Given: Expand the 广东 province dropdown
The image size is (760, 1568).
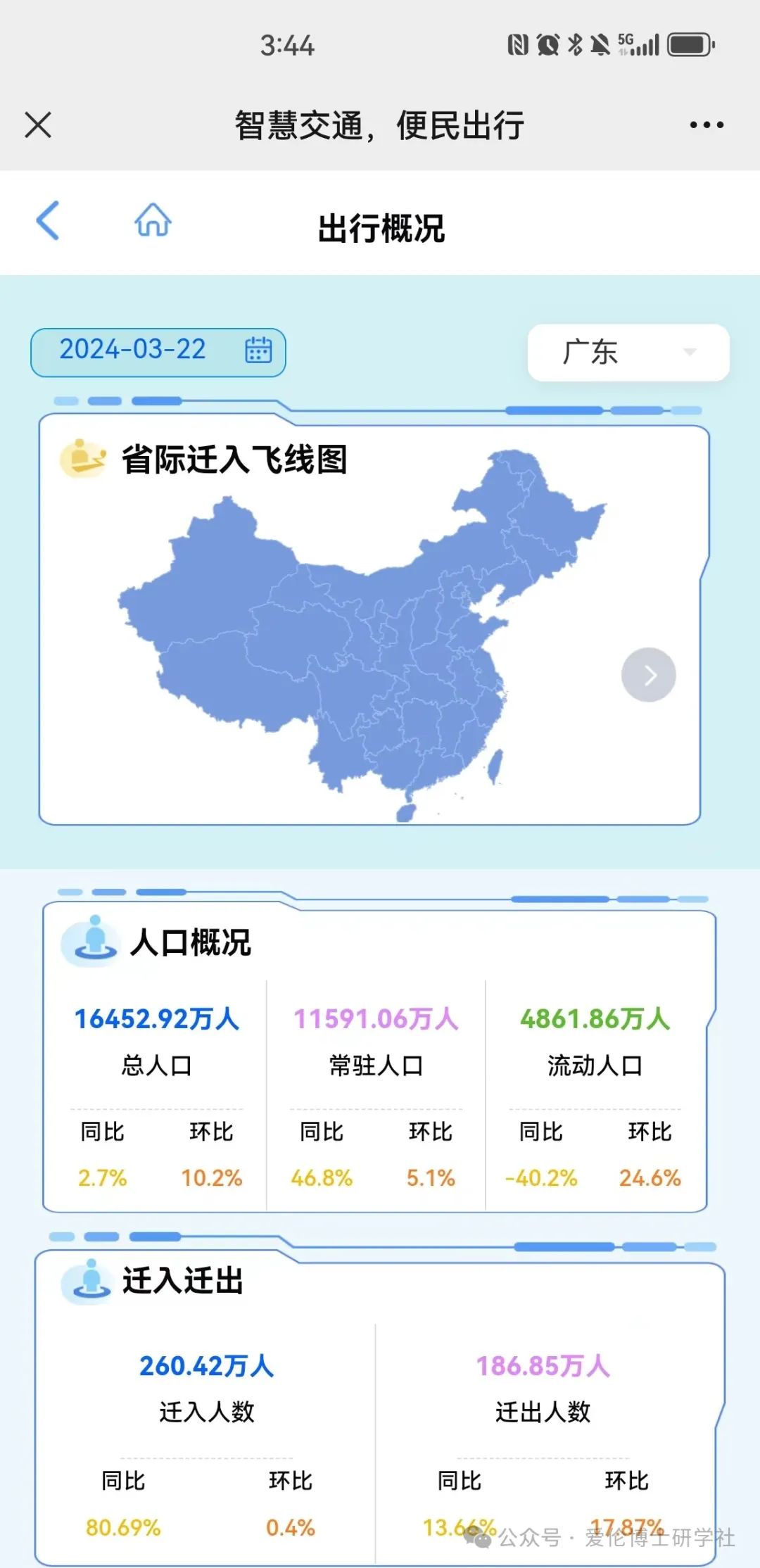Looking at the screenshot, I should (x=628, y=352).
